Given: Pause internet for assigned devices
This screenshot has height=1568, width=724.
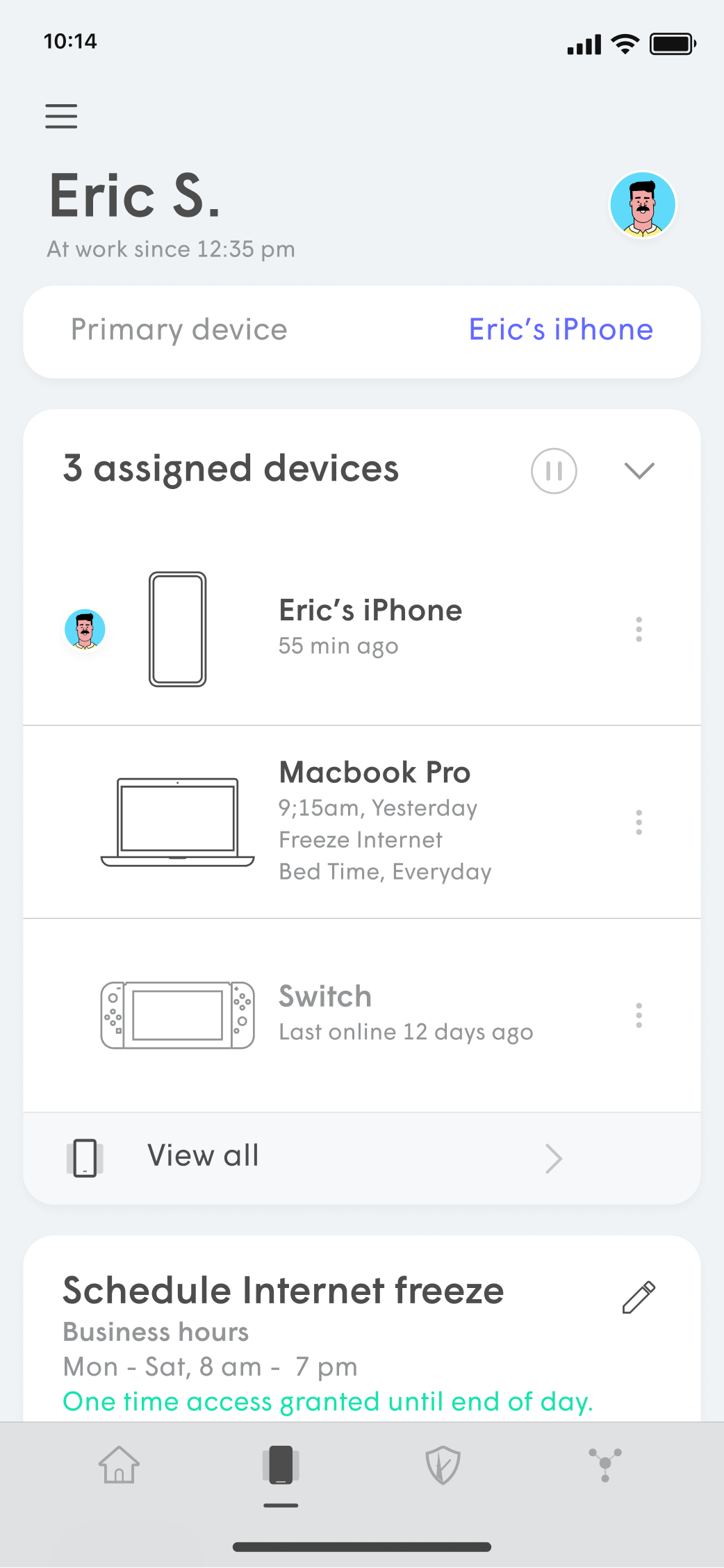Looking at the screenshot, I should coord(554,471).
